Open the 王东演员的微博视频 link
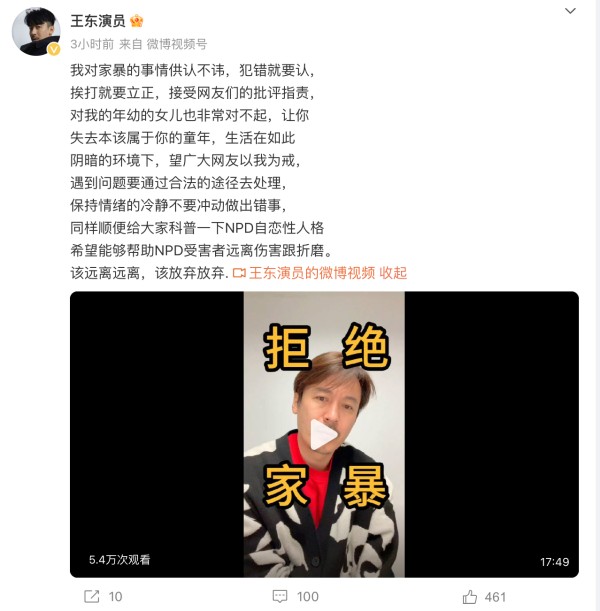 pos(310,273)
